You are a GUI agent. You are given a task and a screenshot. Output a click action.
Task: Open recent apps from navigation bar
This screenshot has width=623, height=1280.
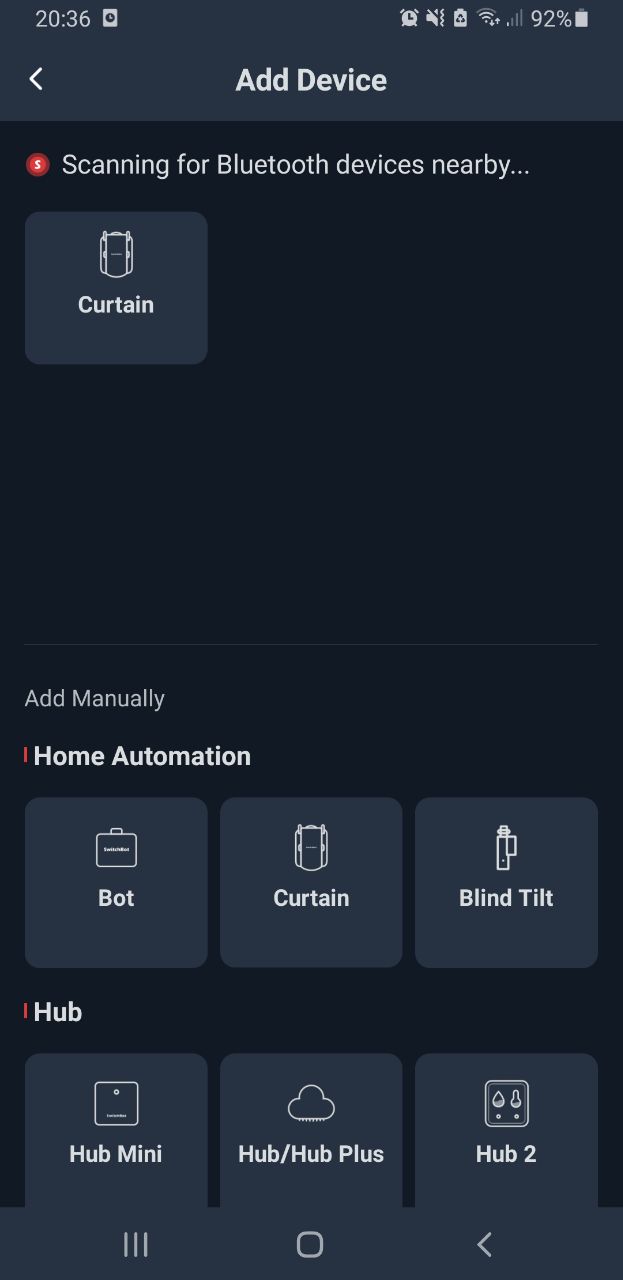pos(135,1244)
